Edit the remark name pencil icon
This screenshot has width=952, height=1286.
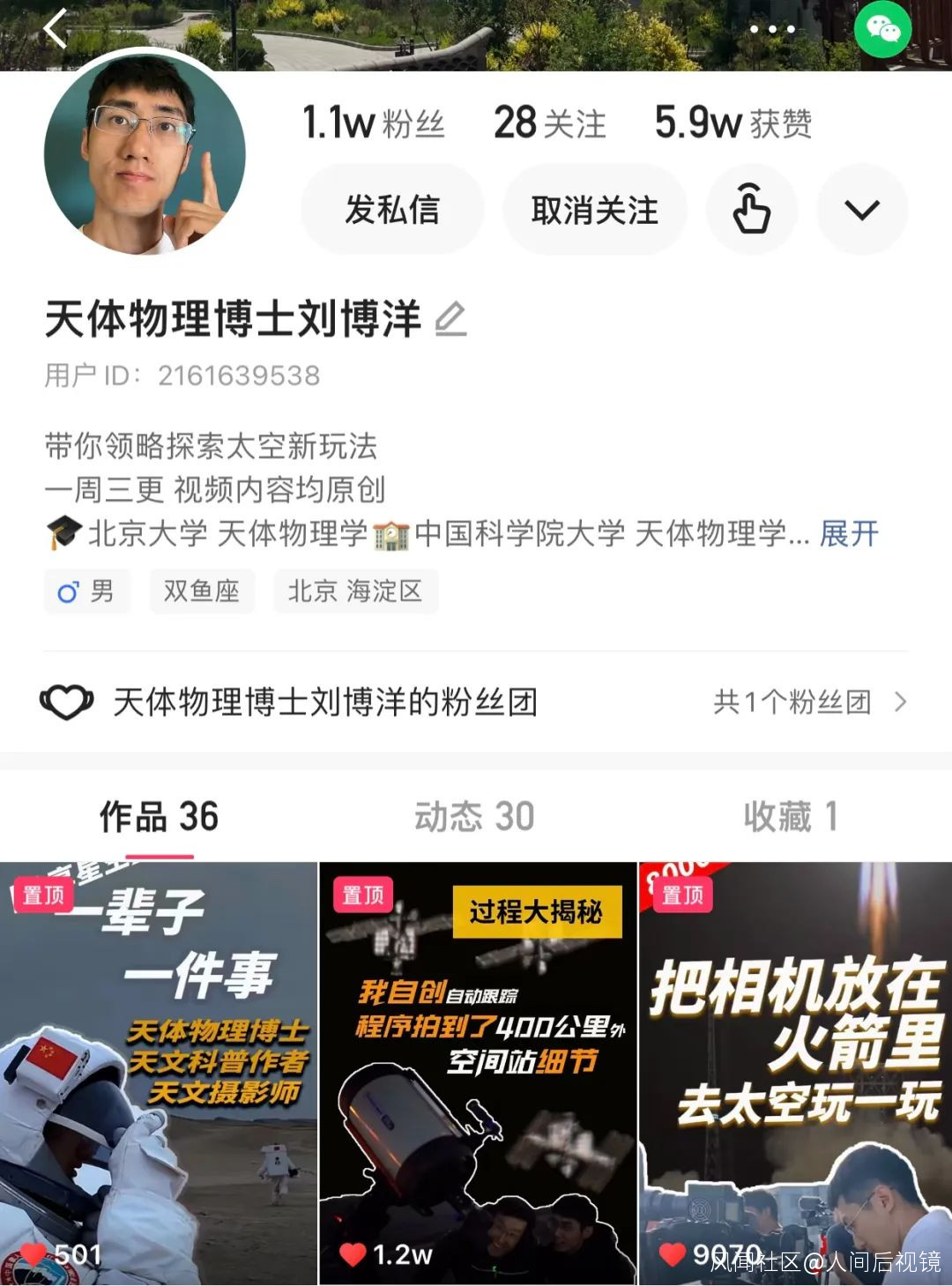pos(450,319)
